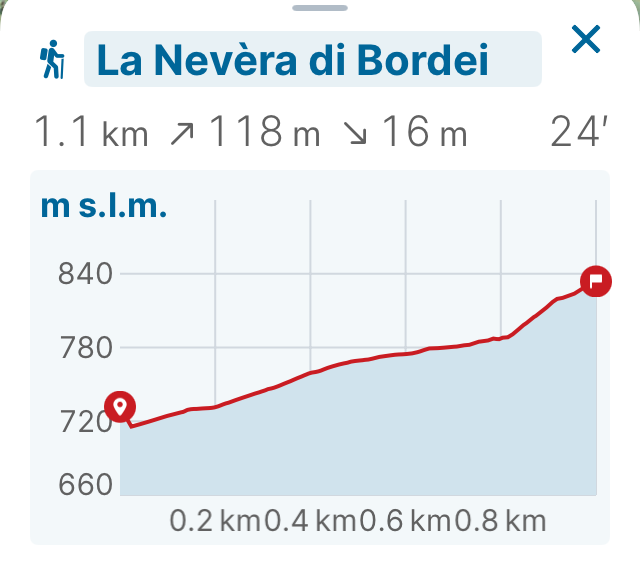Tap the sheet drag handle to expand the panel

coord(320,8)
